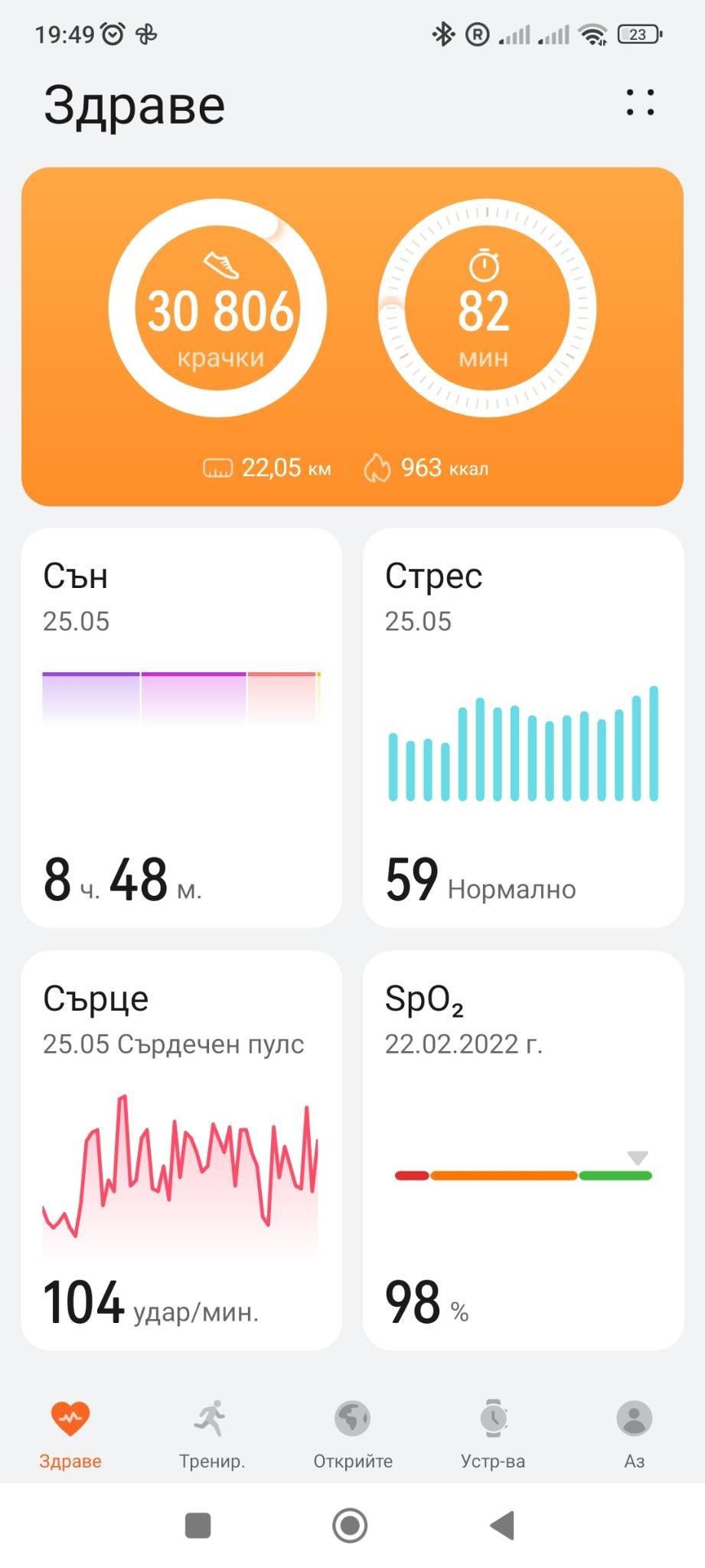Image resolution: width=705 pixels, height=1568 pixels.
Task: Open the Сърце heart rate card
Action: click(x=181, y=1150)
